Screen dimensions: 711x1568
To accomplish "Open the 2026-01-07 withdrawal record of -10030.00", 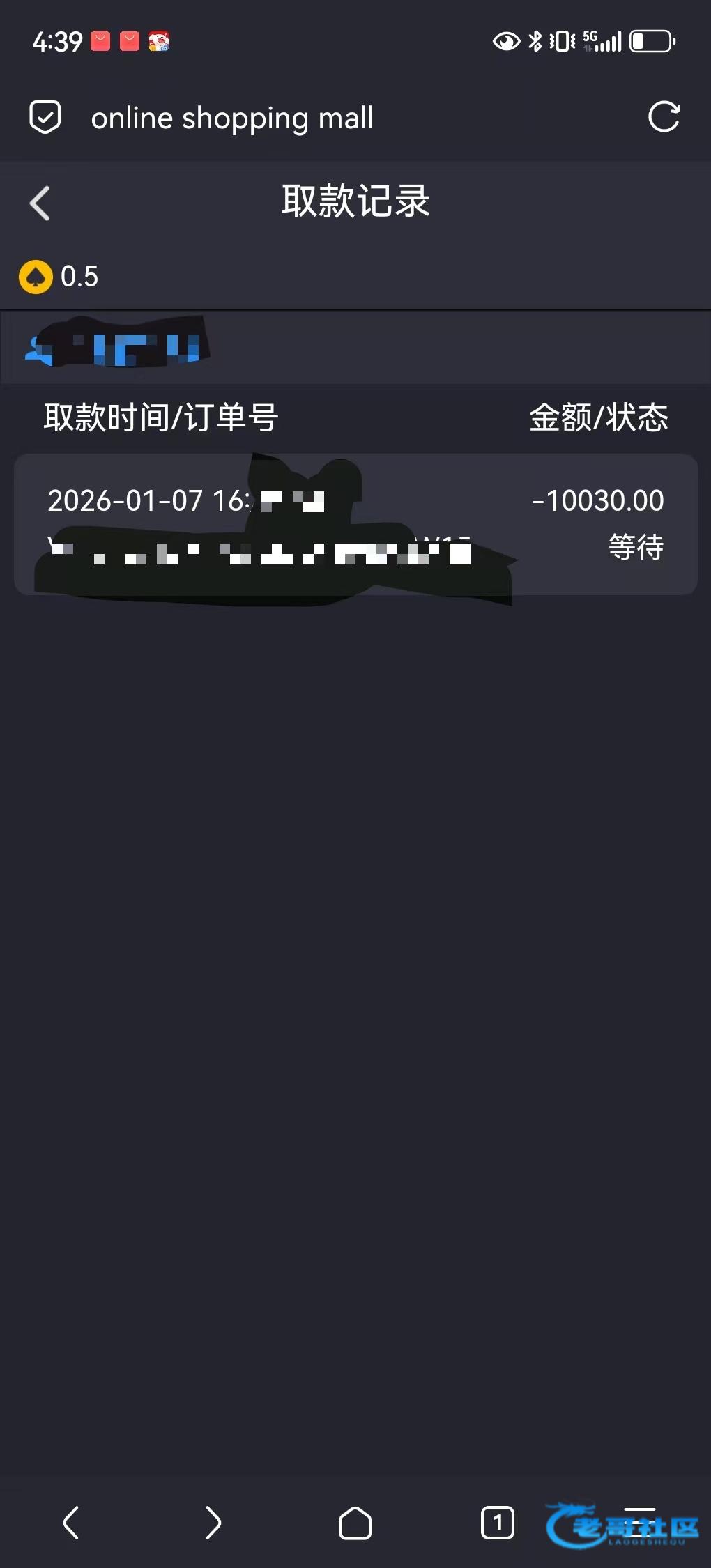I will [355, 523].
